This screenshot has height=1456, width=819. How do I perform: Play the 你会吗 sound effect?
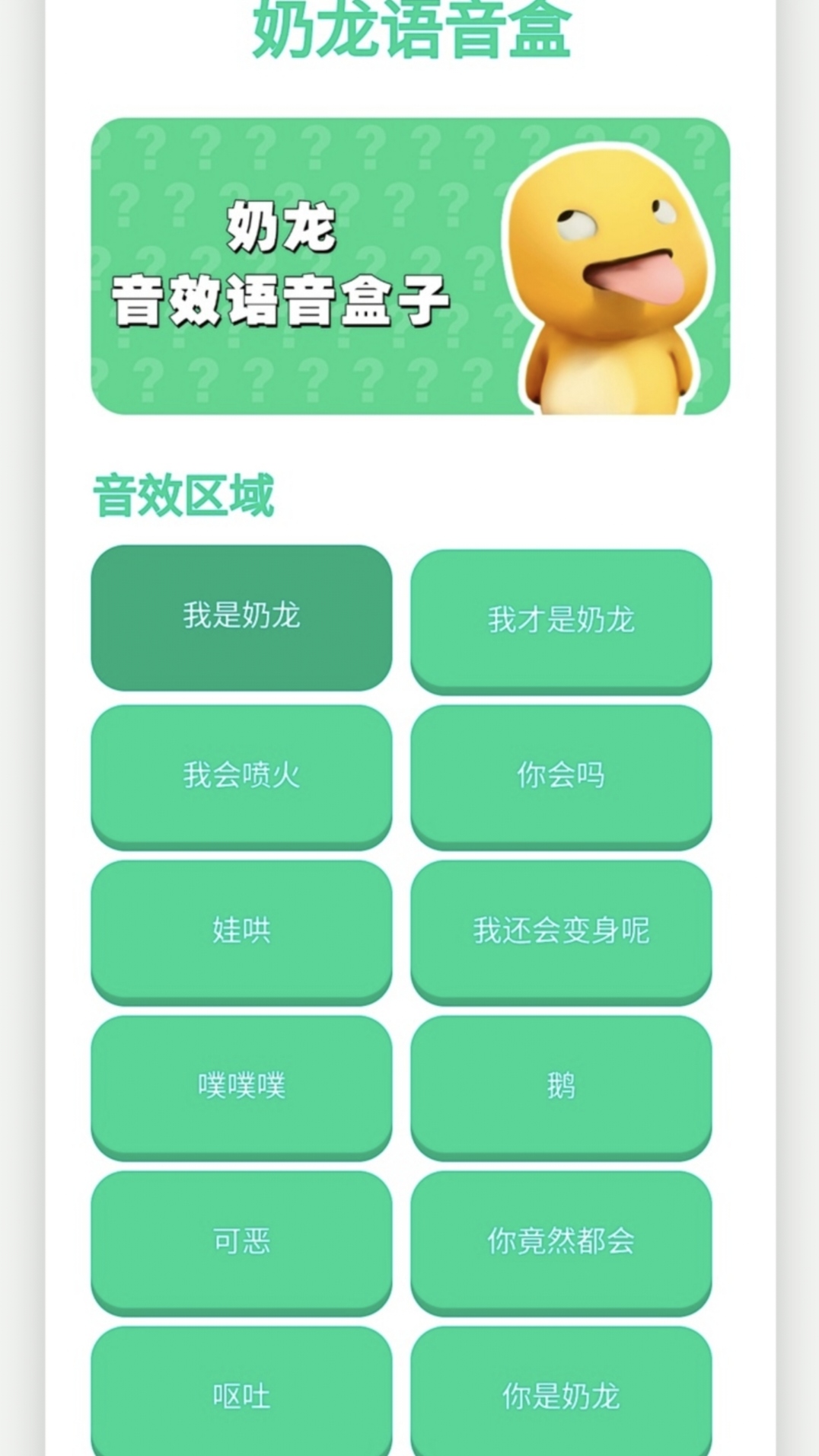click(x=562, y=774)
